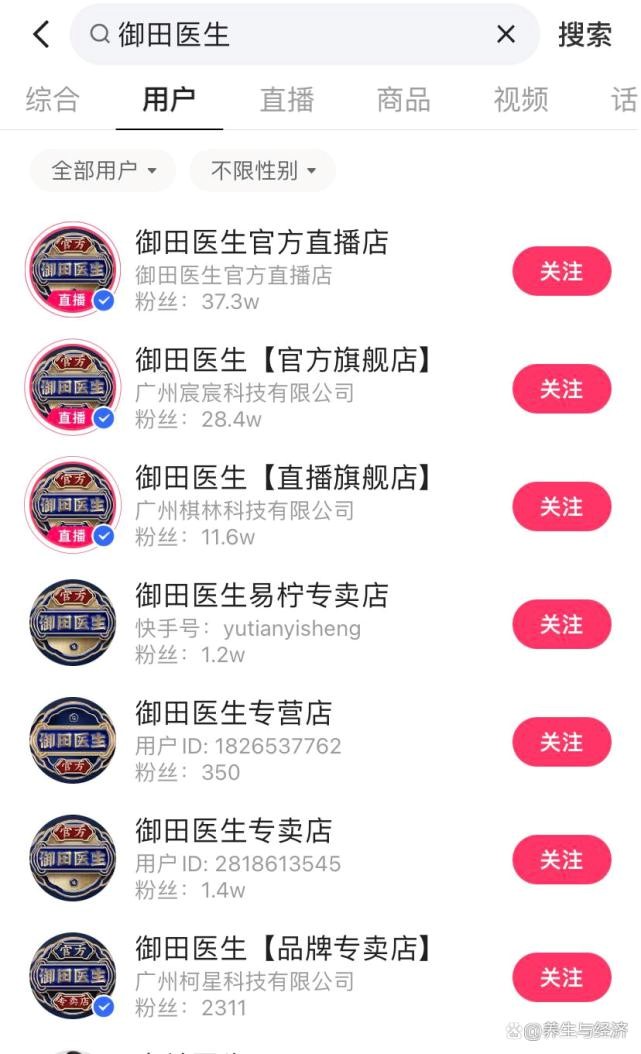
Task: Follow 御田医生【品牌专卖店】
Action: (562, 977)
